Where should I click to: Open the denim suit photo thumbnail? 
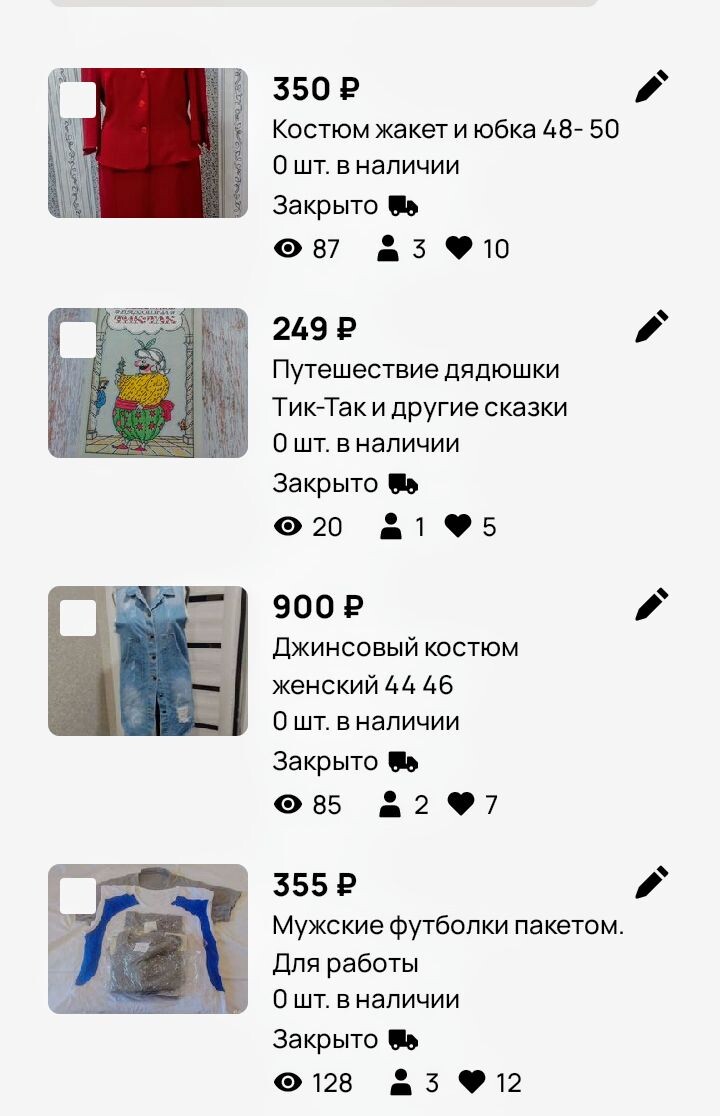pos(147,660)
